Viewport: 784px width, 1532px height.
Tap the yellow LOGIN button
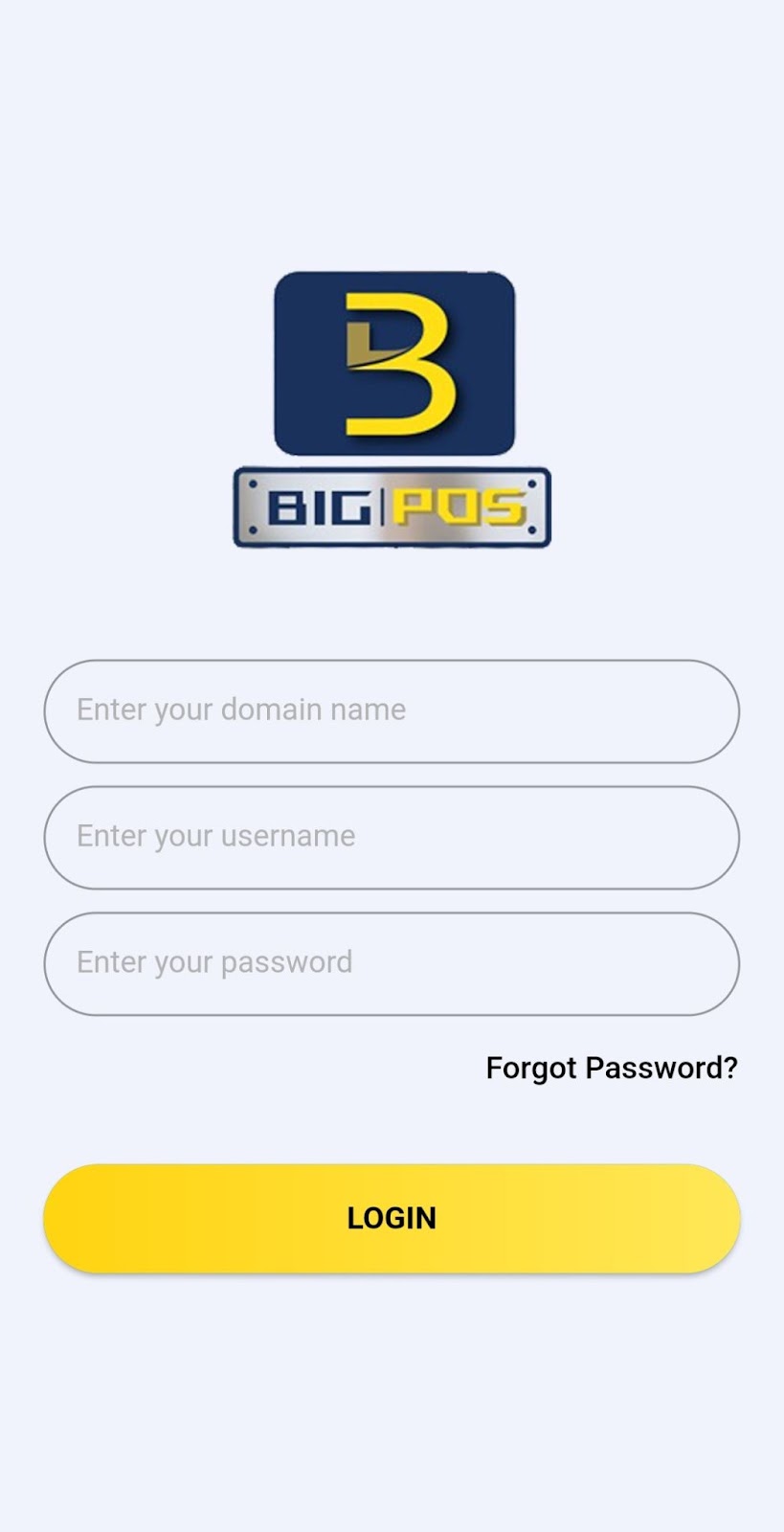pyautogui.click(x=392, y=1218)
